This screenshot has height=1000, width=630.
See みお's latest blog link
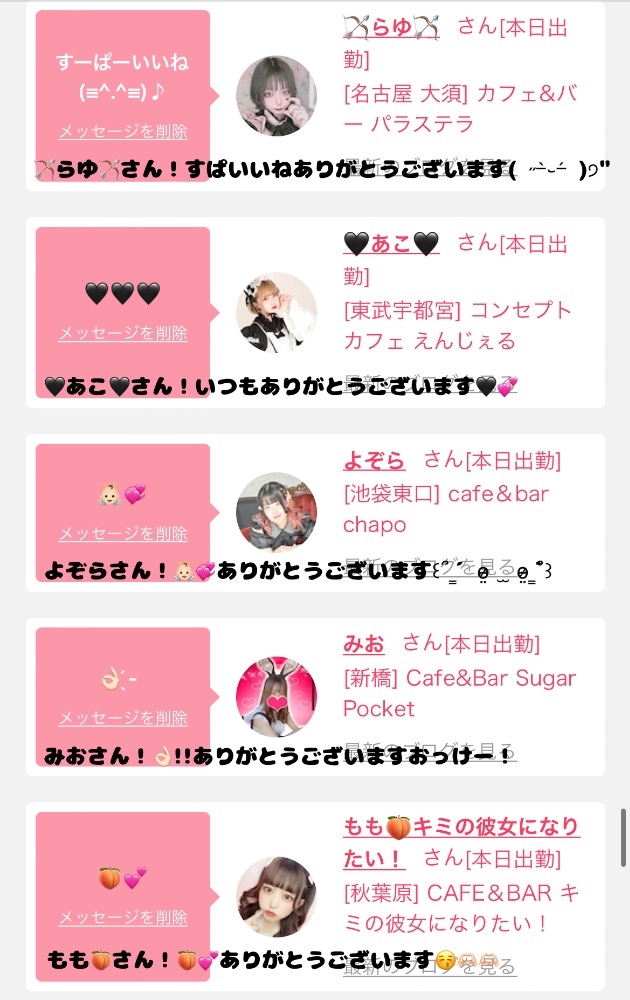(429, 751)
